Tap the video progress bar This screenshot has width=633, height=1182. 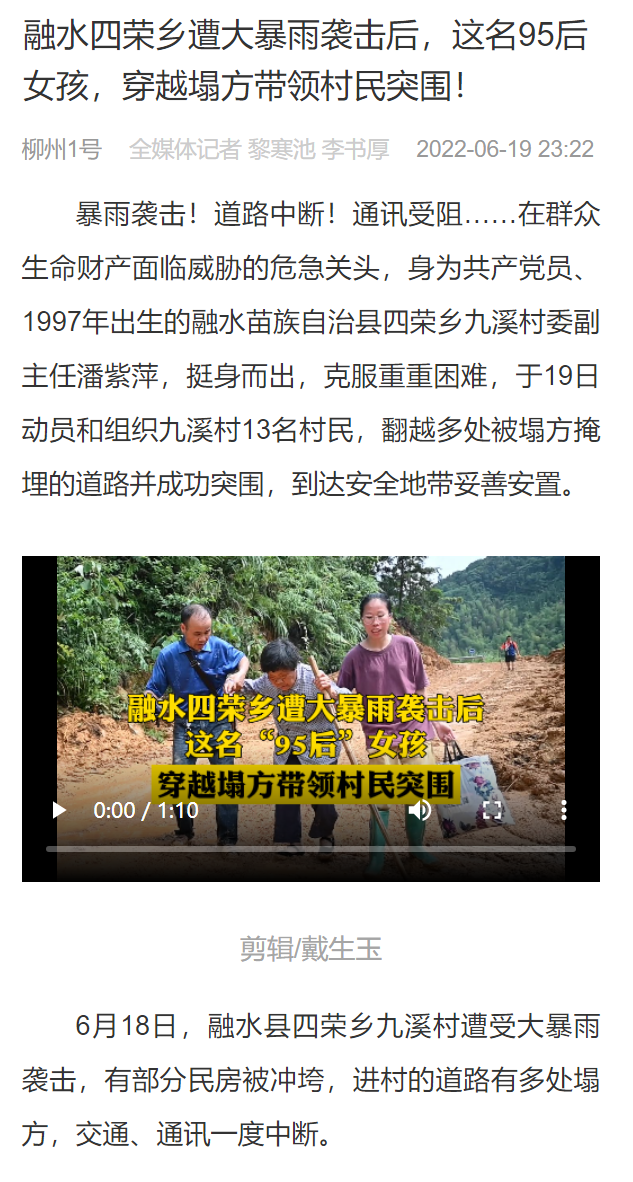point(310,849)
